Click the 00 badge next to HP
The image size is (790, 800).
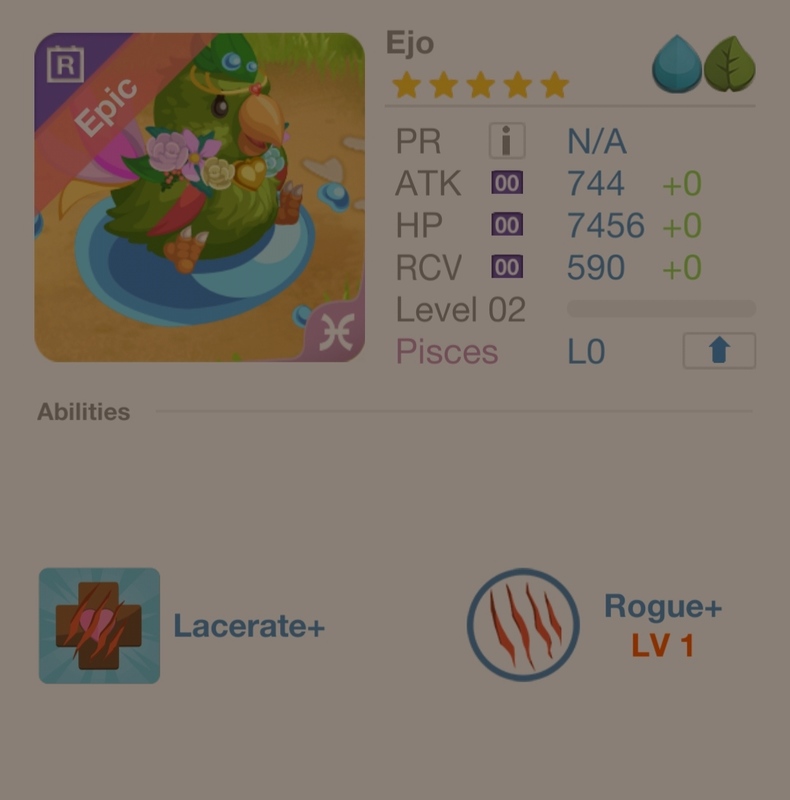pos(508,226)
